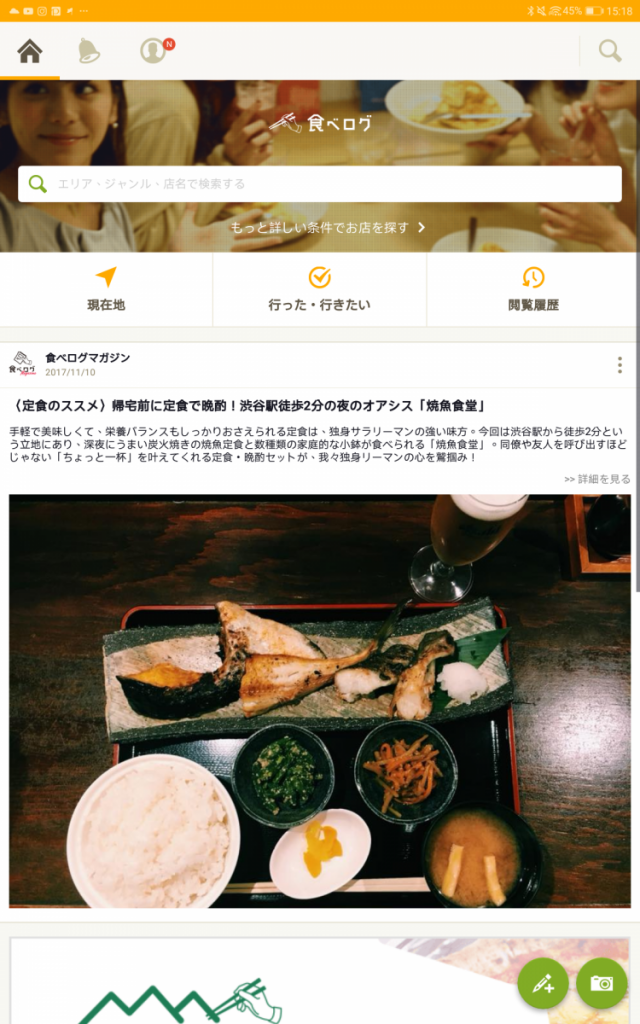This screenshot has width=640, height=1024.
Task: Open 行った・行きたい list
Action: [x=320, y=289]
